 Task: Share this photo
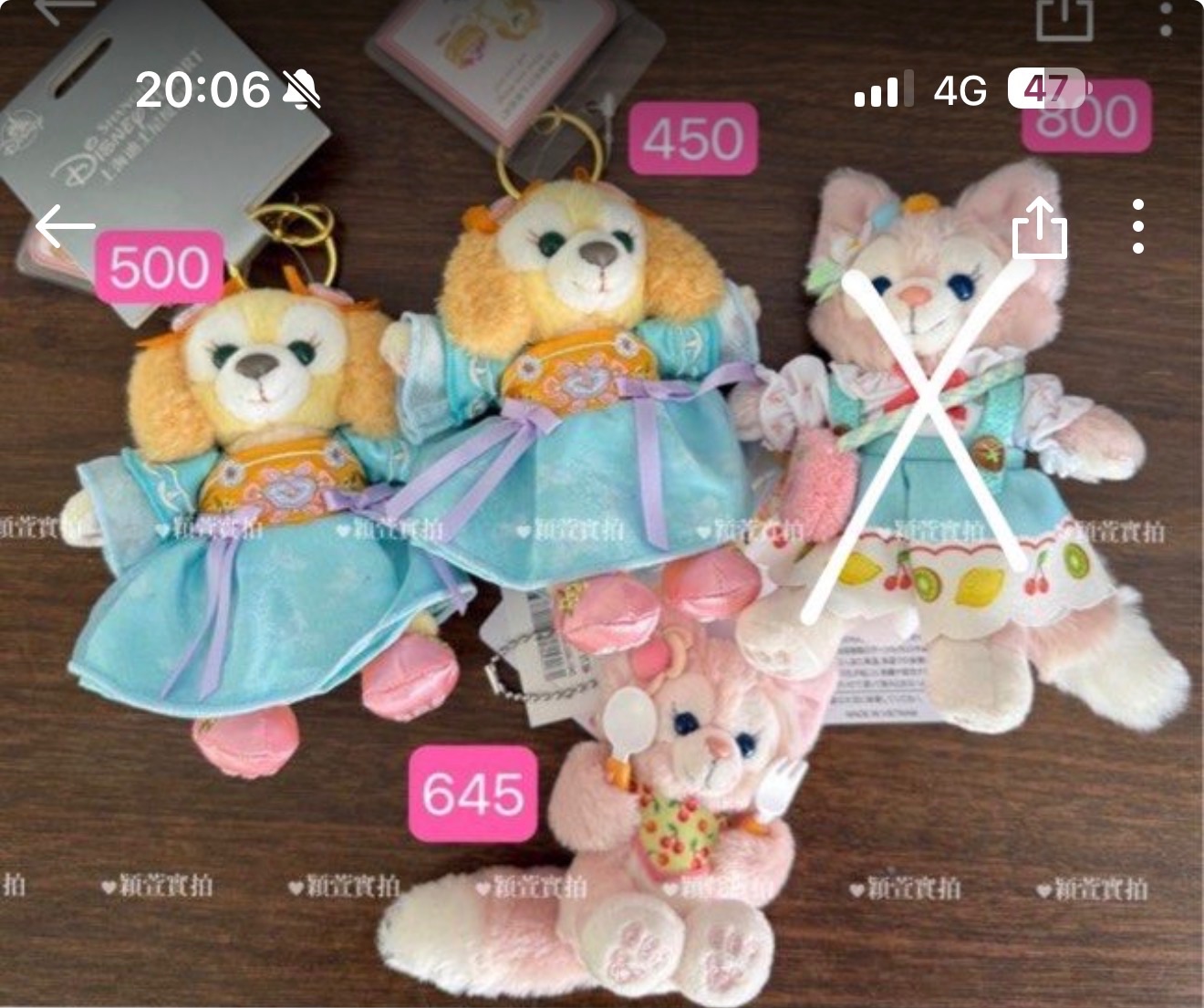click(x=1040, y=228)
